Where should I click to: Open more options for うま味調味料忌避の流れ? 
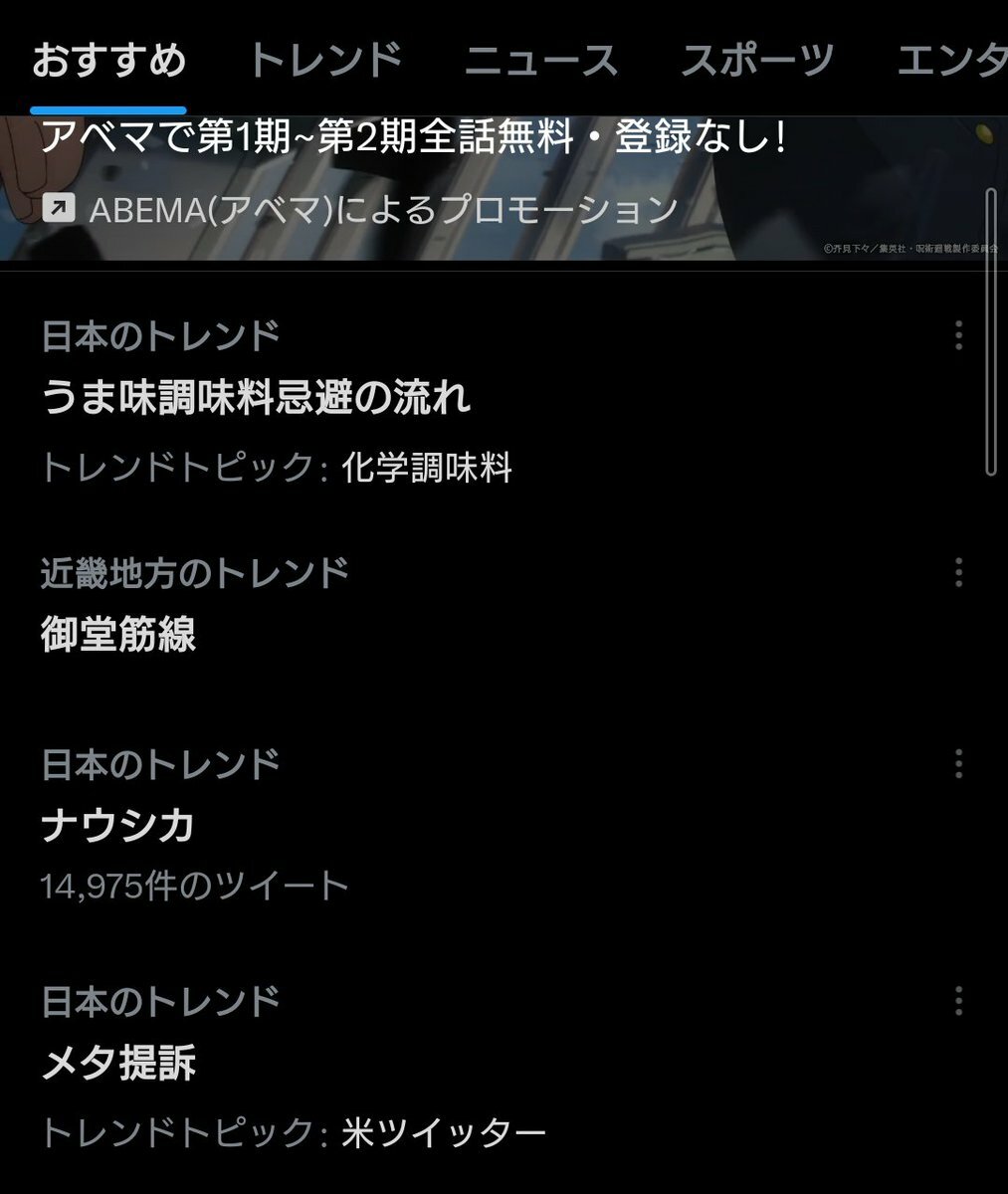pyautogui.click(x=958, y=335)
